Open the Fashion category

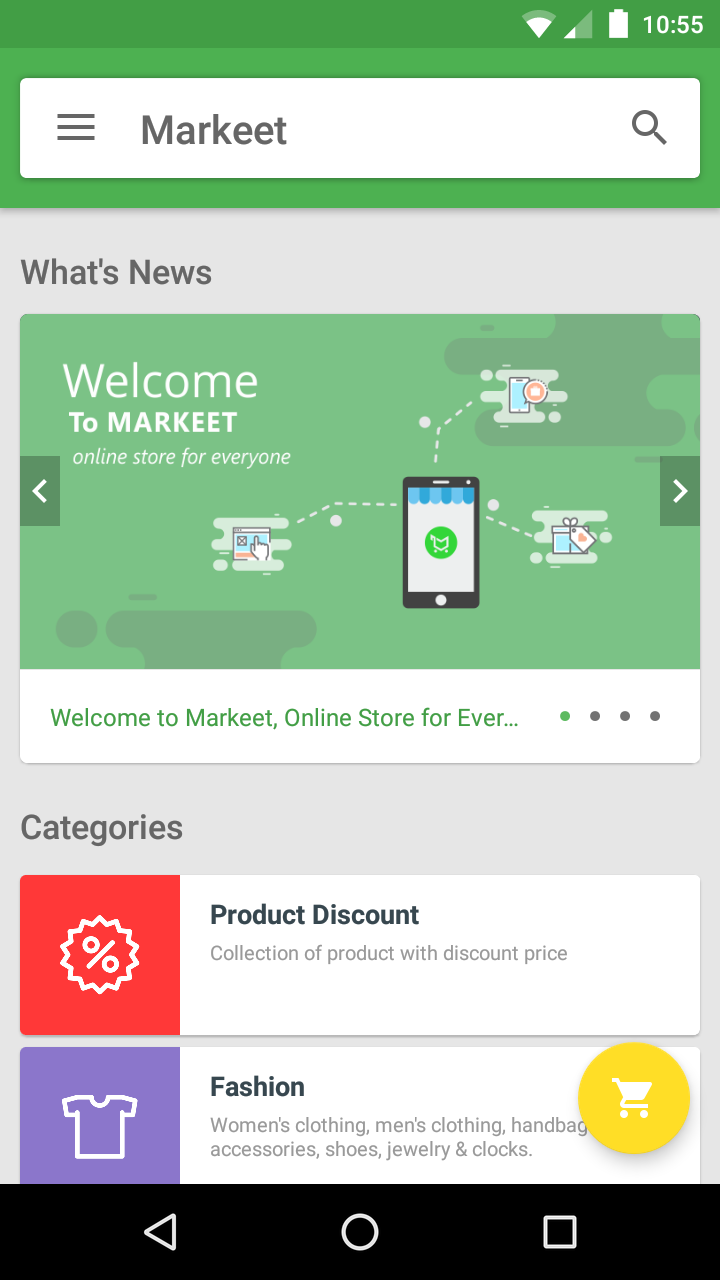click(x=360, y=1116)
